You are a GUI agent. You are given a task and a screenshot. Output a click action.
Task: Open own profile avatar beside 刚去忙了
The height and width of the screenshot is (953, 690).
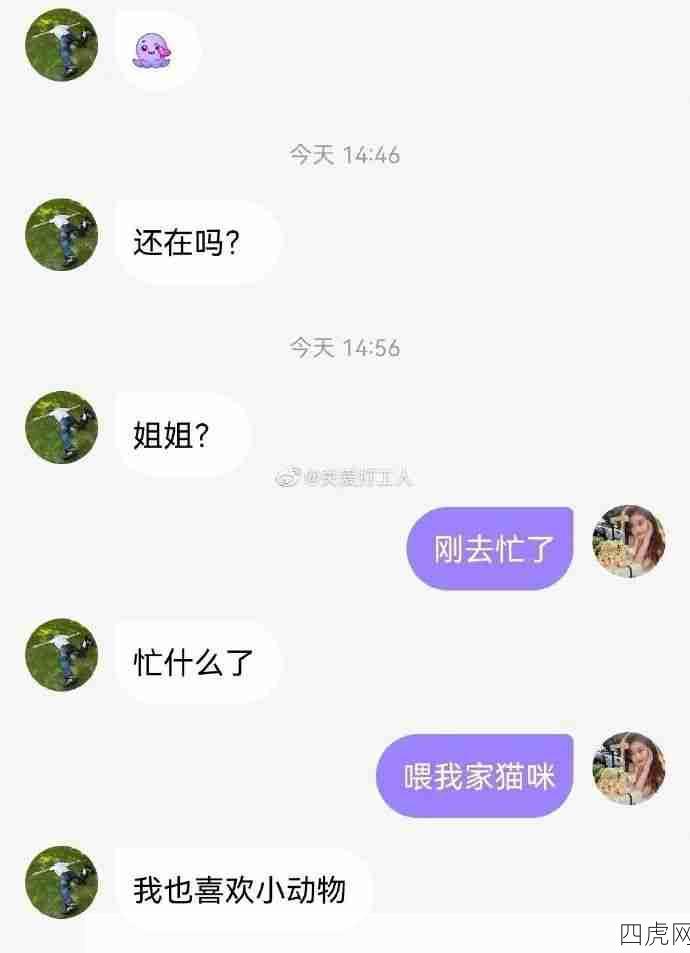tap(628, 541)
